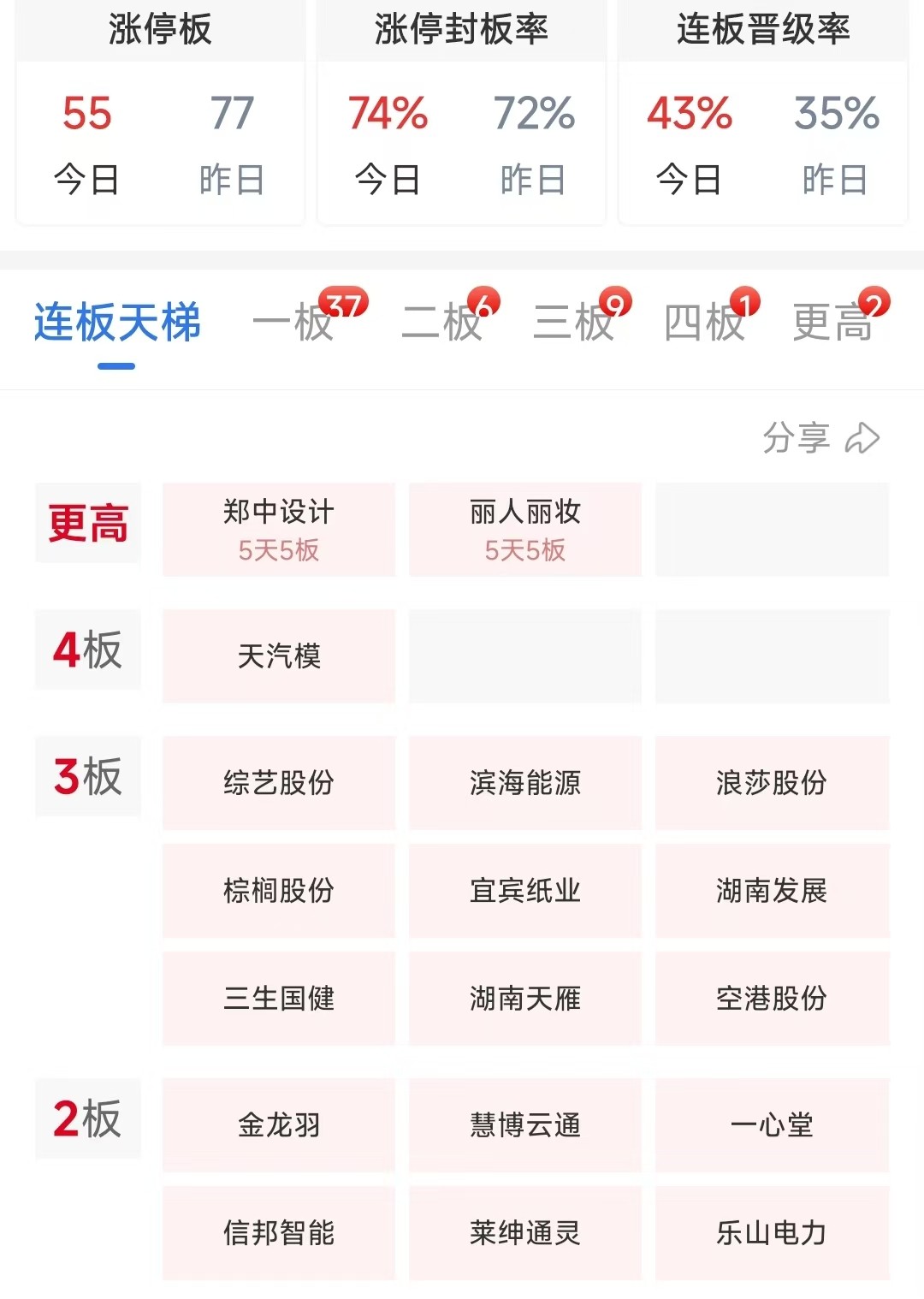Open stock 金龙羽

(x=279, y=1124)
